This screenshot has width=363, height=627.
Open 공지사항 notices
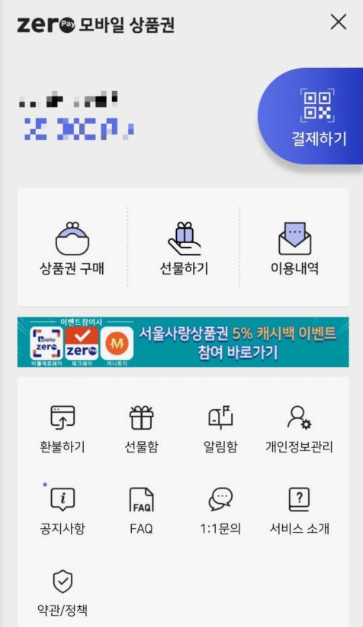click(x=62, y=511)
